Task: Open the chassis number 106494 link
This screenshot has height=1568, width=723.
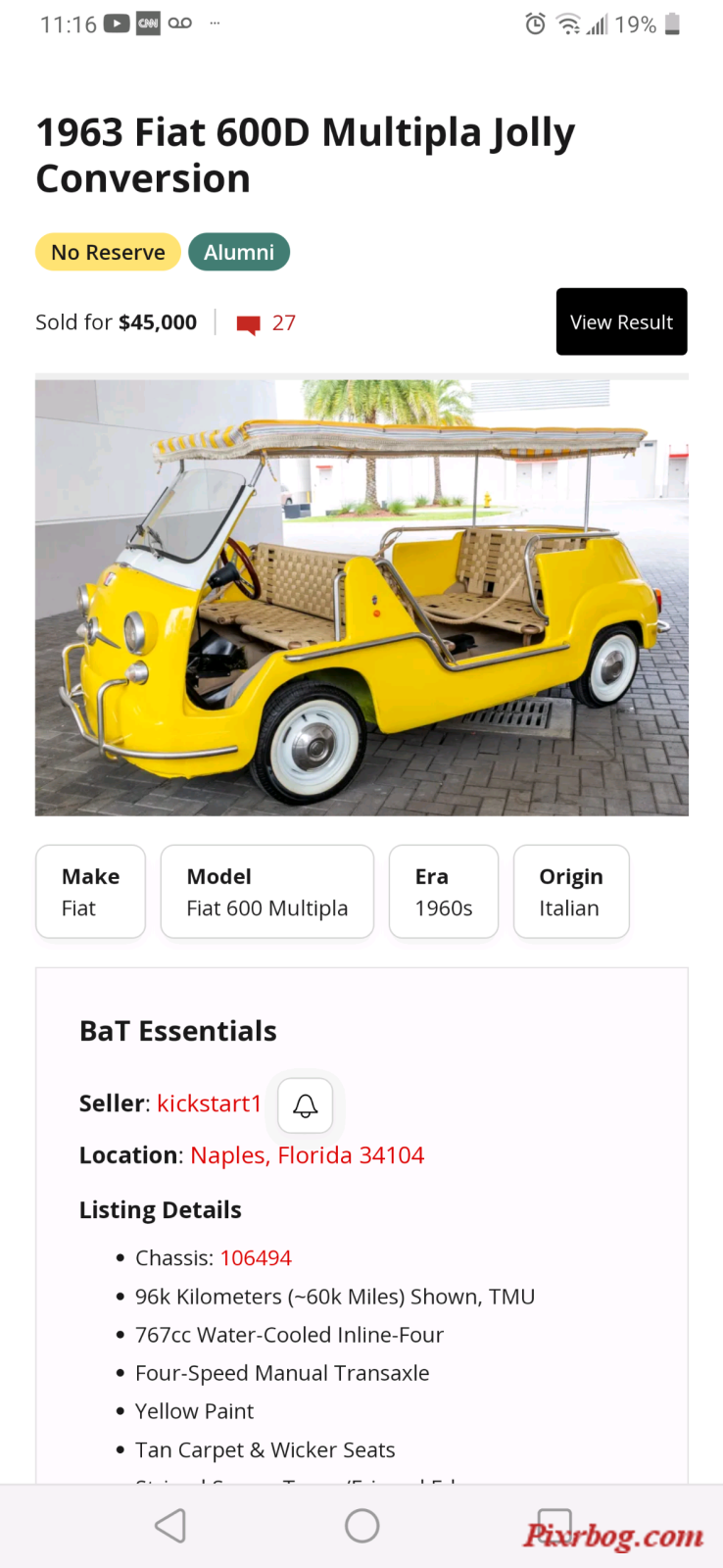Action: pyautogui.click(x=256, y=1257)
